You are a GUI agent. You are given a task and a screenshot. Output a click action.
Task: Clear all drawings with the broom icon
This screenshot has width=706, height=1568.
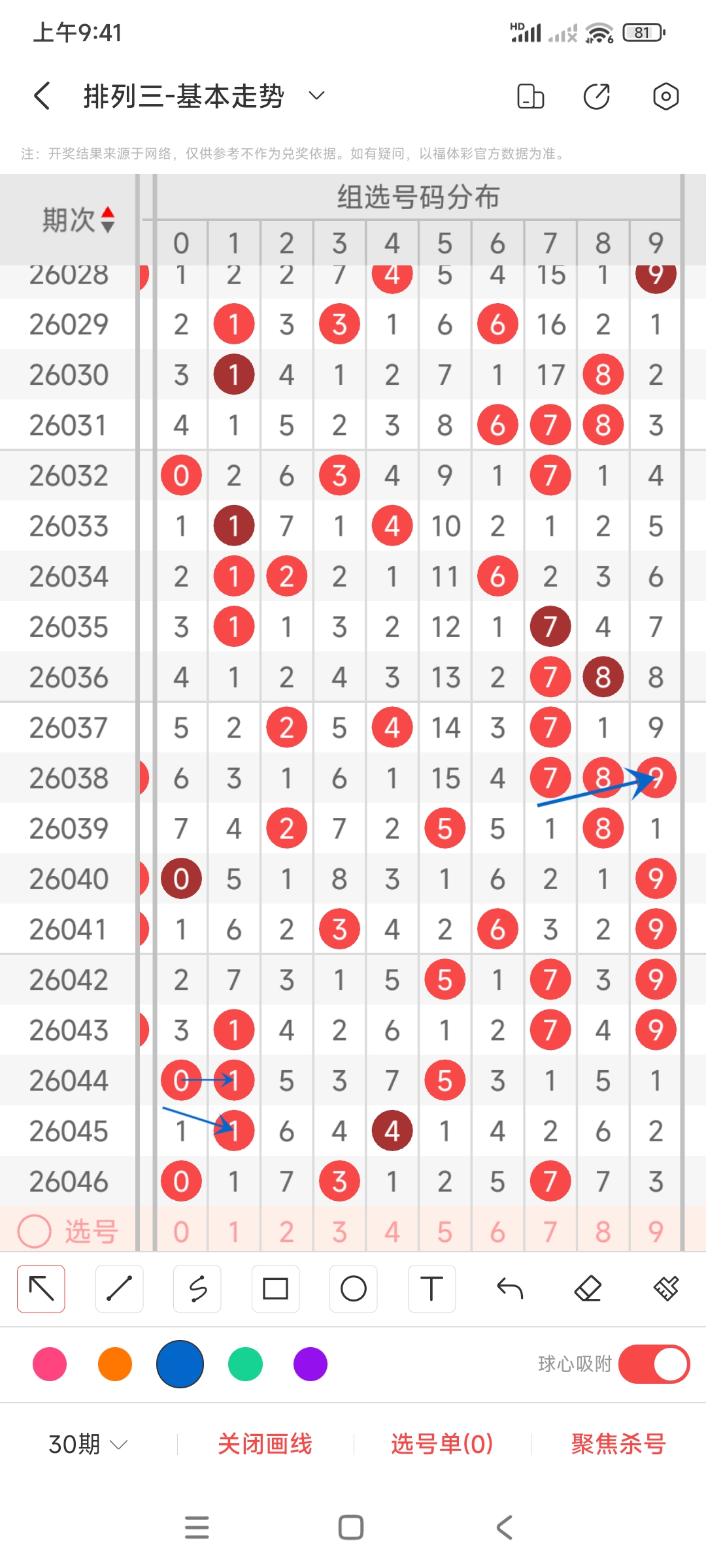click(x=665, y=1288)
